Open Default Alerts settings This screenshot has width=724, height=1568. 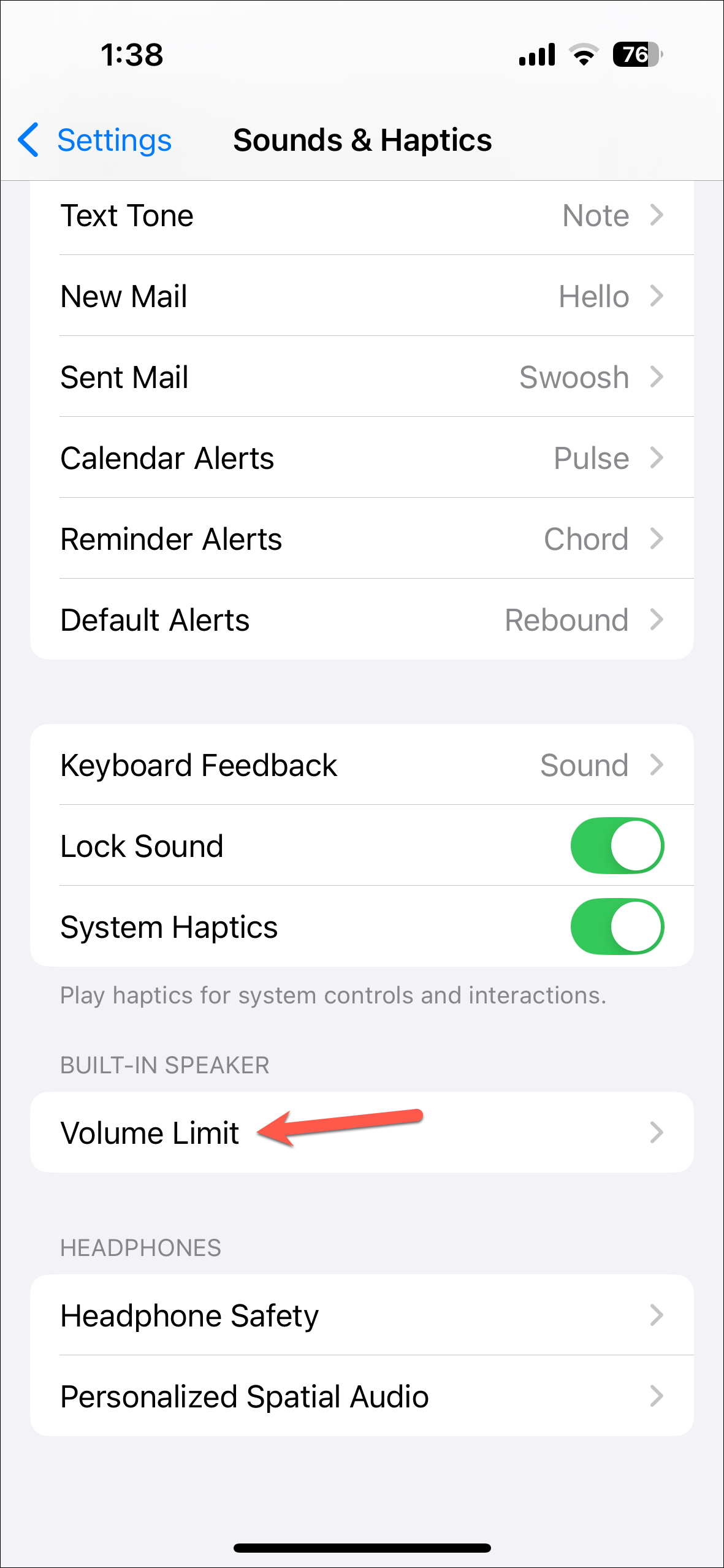click(362, 620)
